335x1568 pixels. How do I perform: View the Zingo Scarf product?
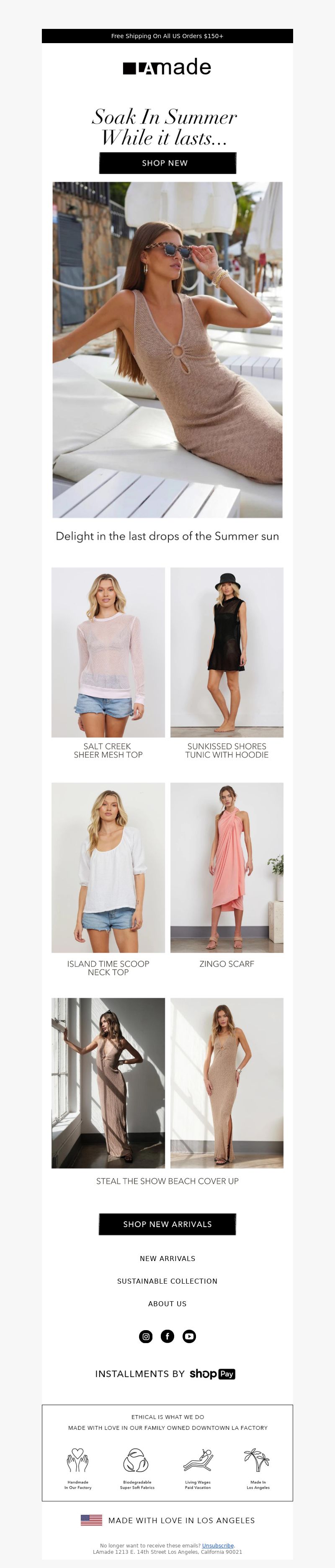(x=227, y=867)
